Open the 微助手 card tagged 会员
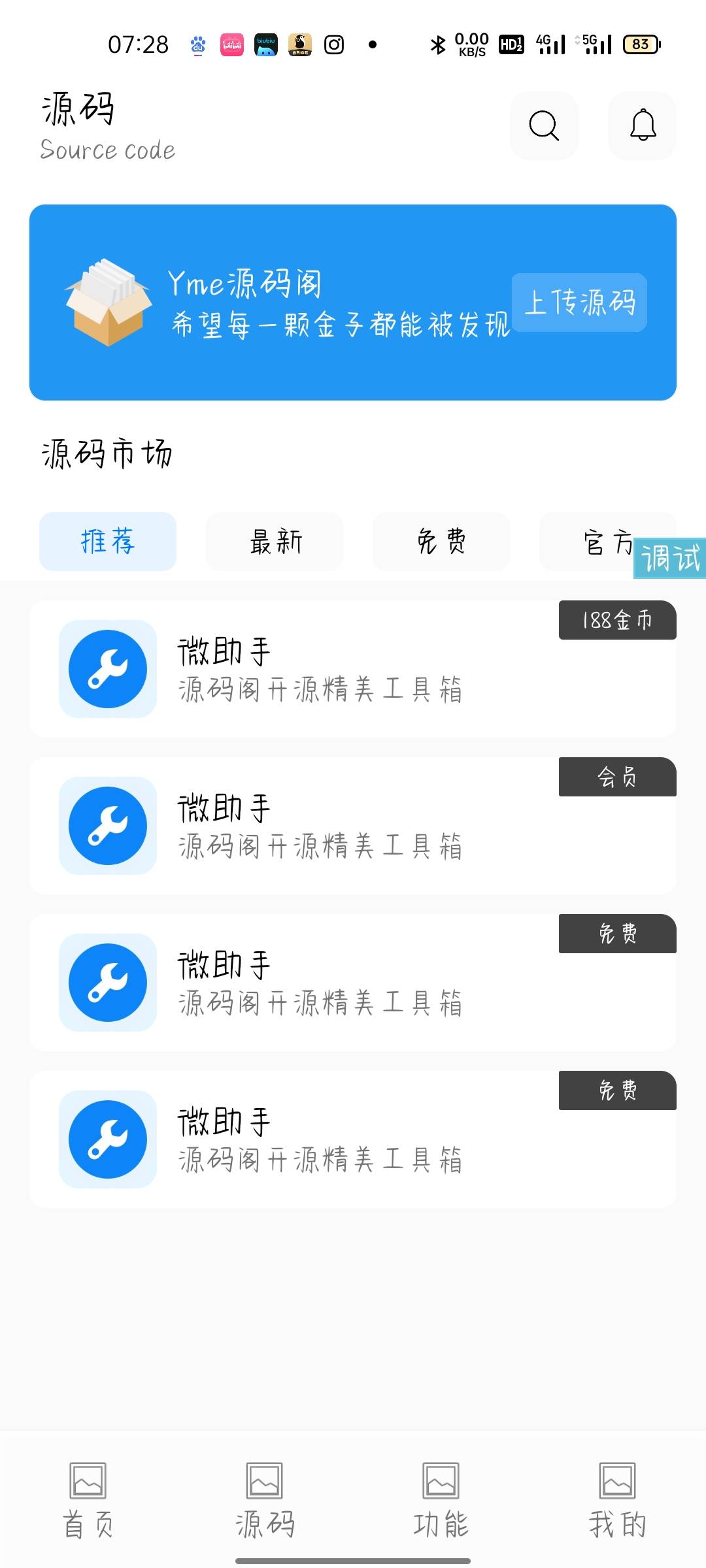This screenshot has width=706, height=1568. tap(353, 826)
